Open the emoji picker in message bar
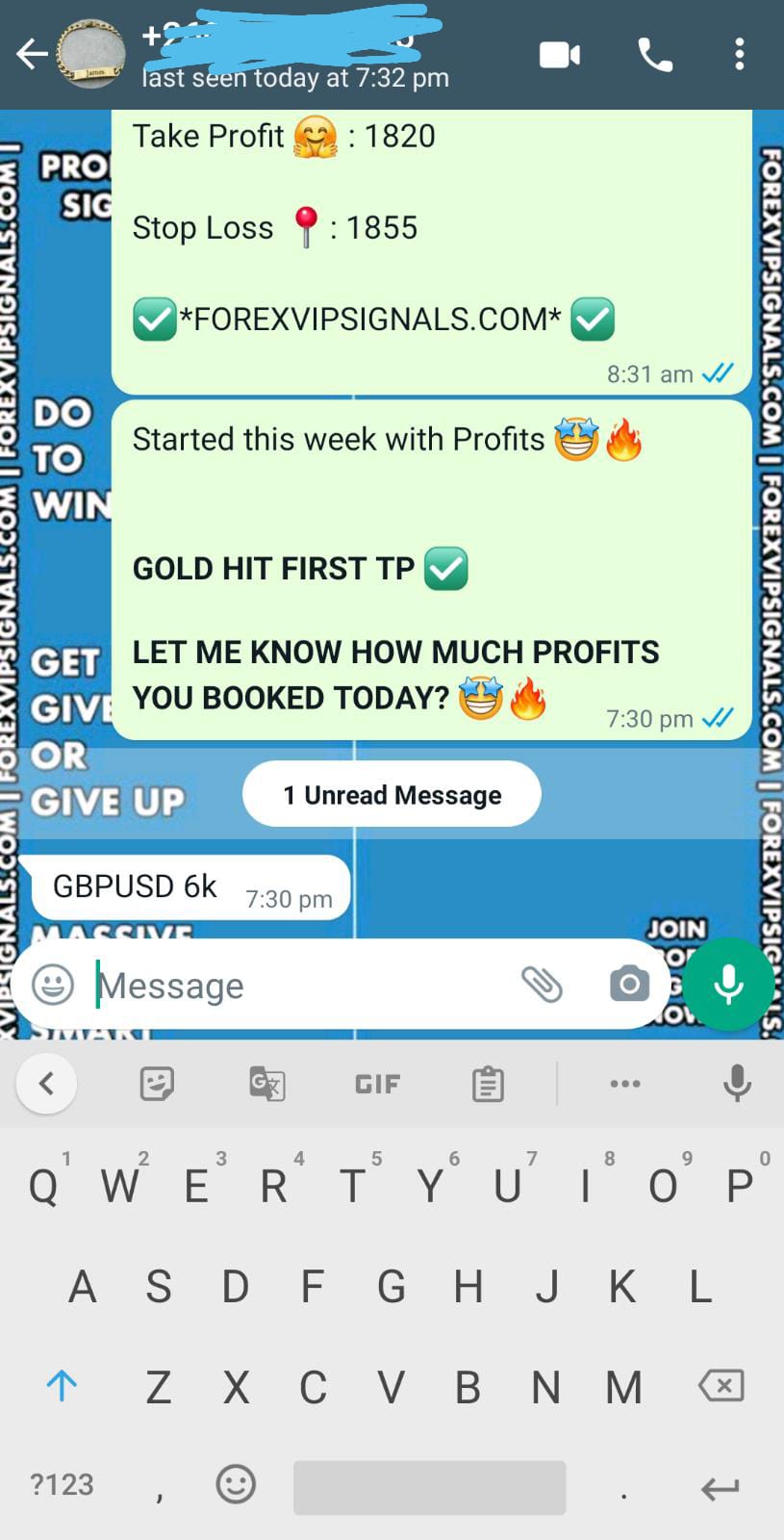The height and width of the screenshot is (1540, 784). click(x=53, y=985)
